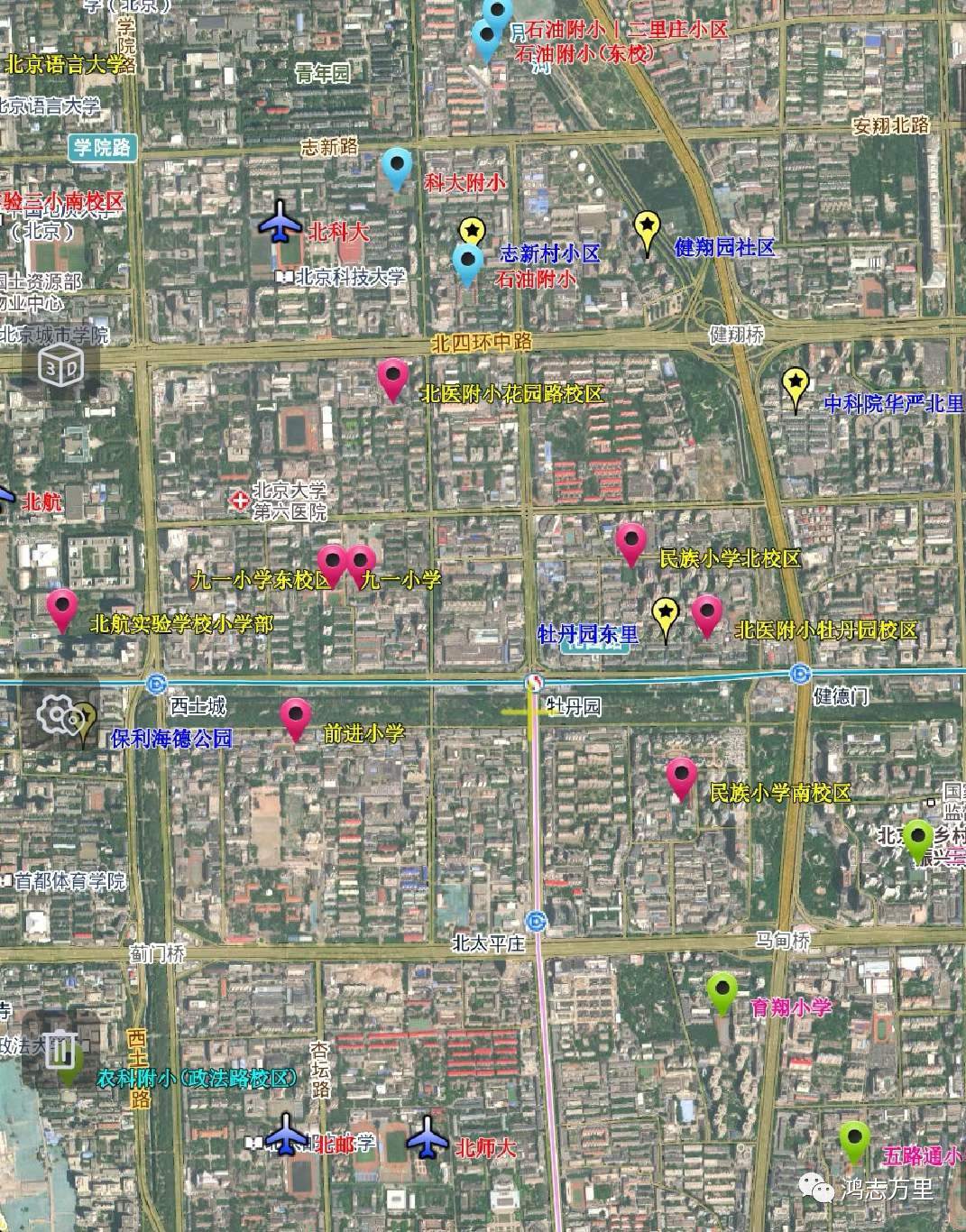Open the 北科大 airplane marker
The height and width of the screenshot is (1232, 966).
pyautogui.click(x=284, y=222)
